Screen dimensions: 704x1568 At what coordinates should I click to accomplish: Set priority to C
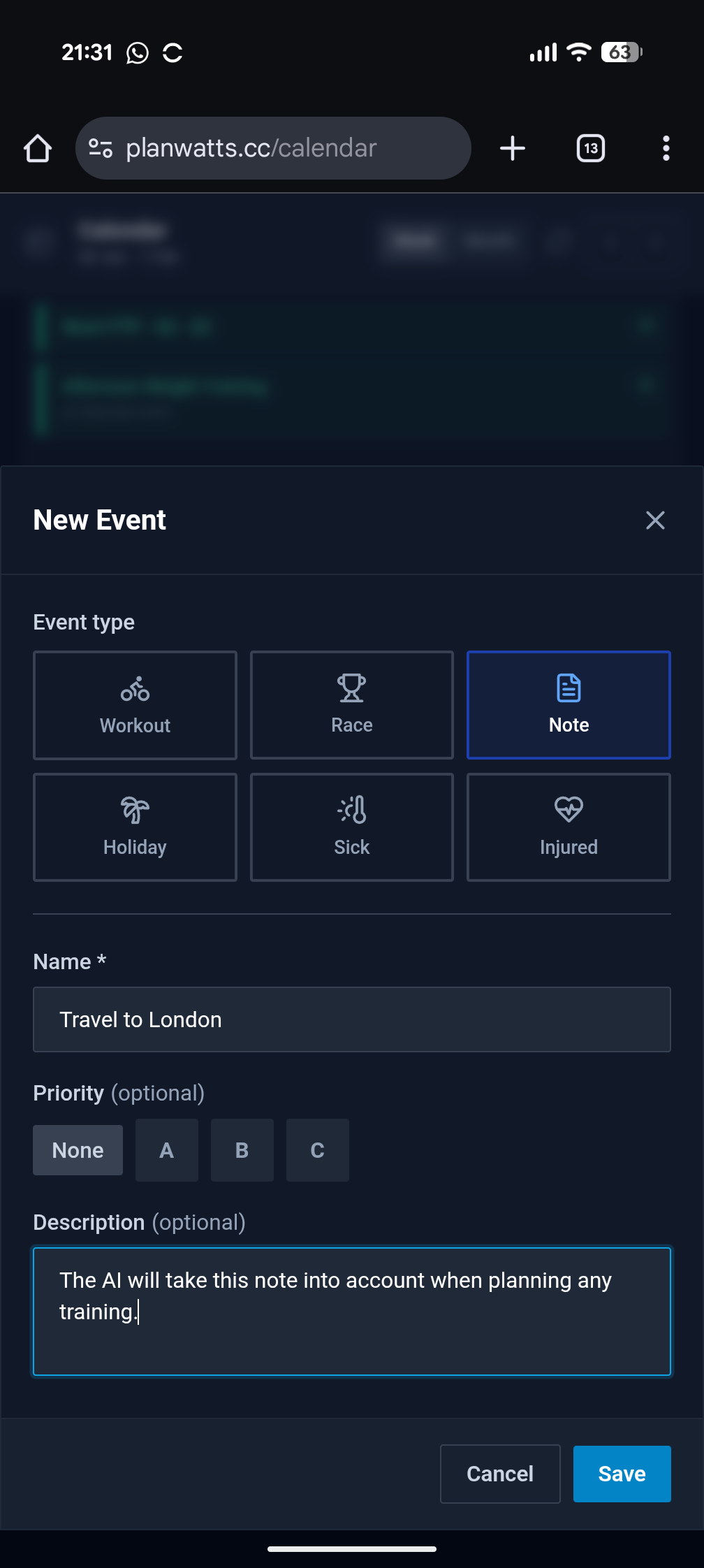(317, 1150)
